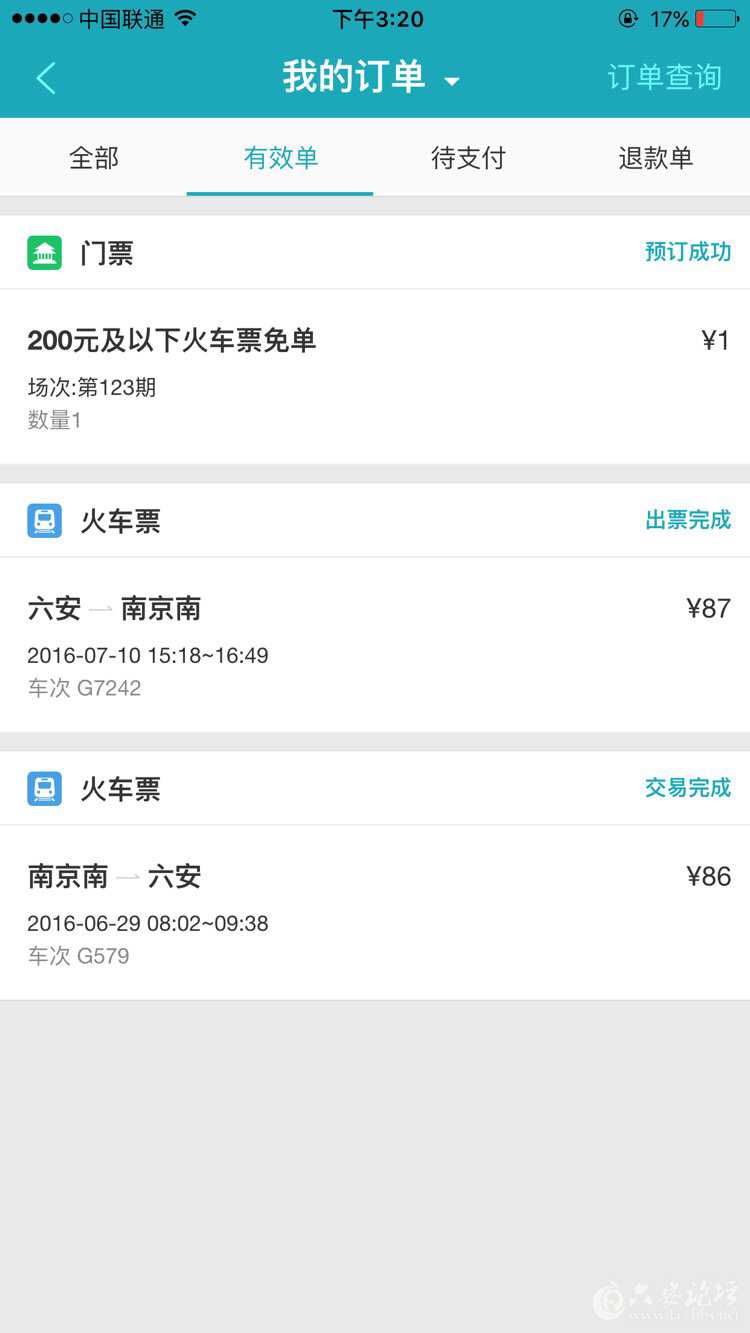View the 六安 to 南京南 G7242 train order
Image resolution: width=750 pixels, height=1333 pixels.
(374, 644)
